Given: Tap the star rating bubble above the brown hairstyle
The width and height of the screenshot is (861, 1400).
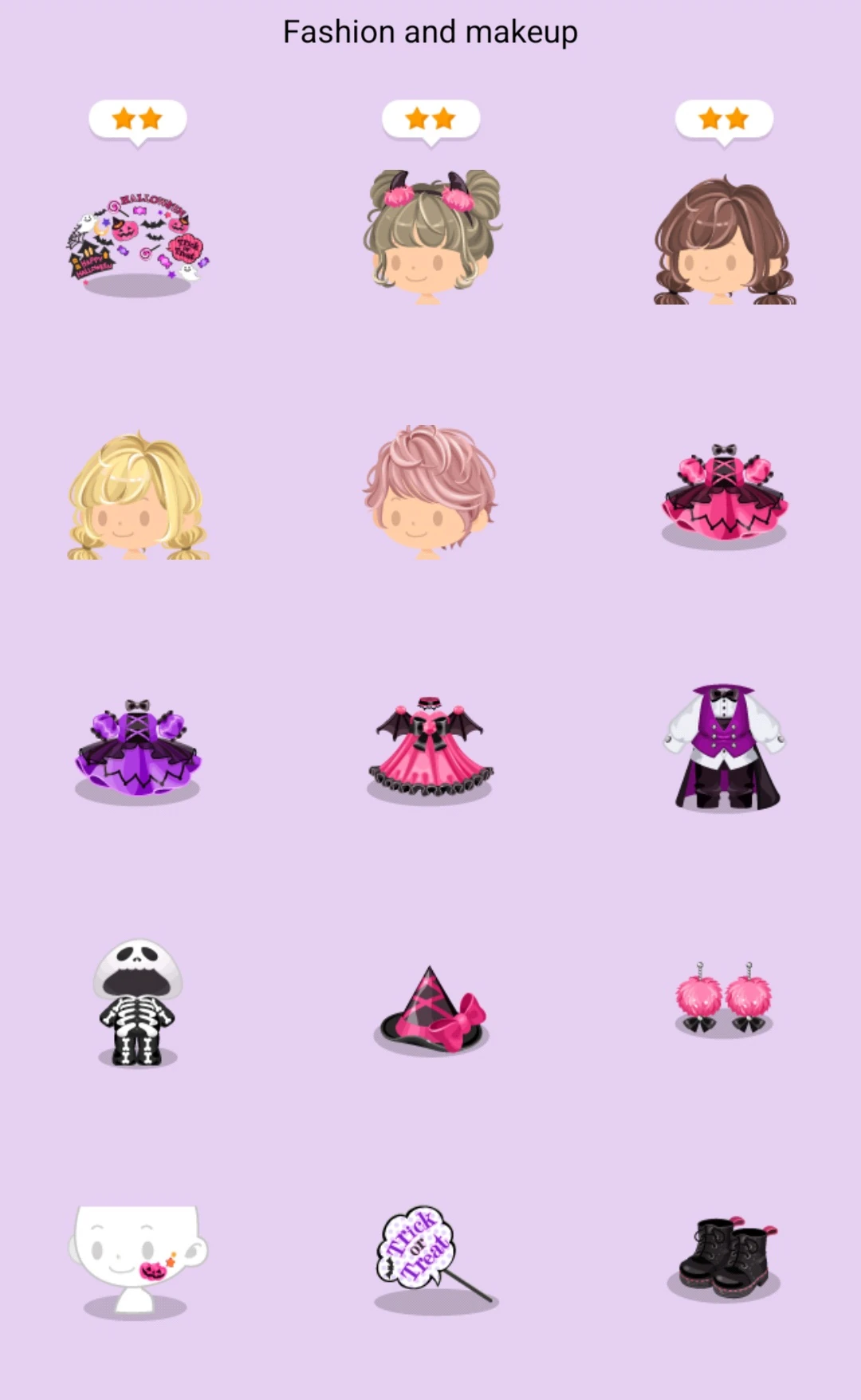Looking at the screenshot, I should tap(724, 118).
